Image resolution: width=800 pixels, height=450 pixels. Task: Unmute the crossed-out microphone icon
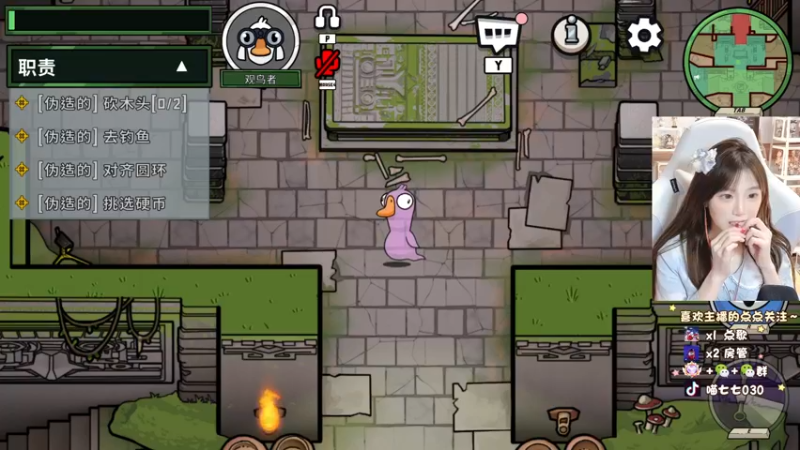click(326, 66)
